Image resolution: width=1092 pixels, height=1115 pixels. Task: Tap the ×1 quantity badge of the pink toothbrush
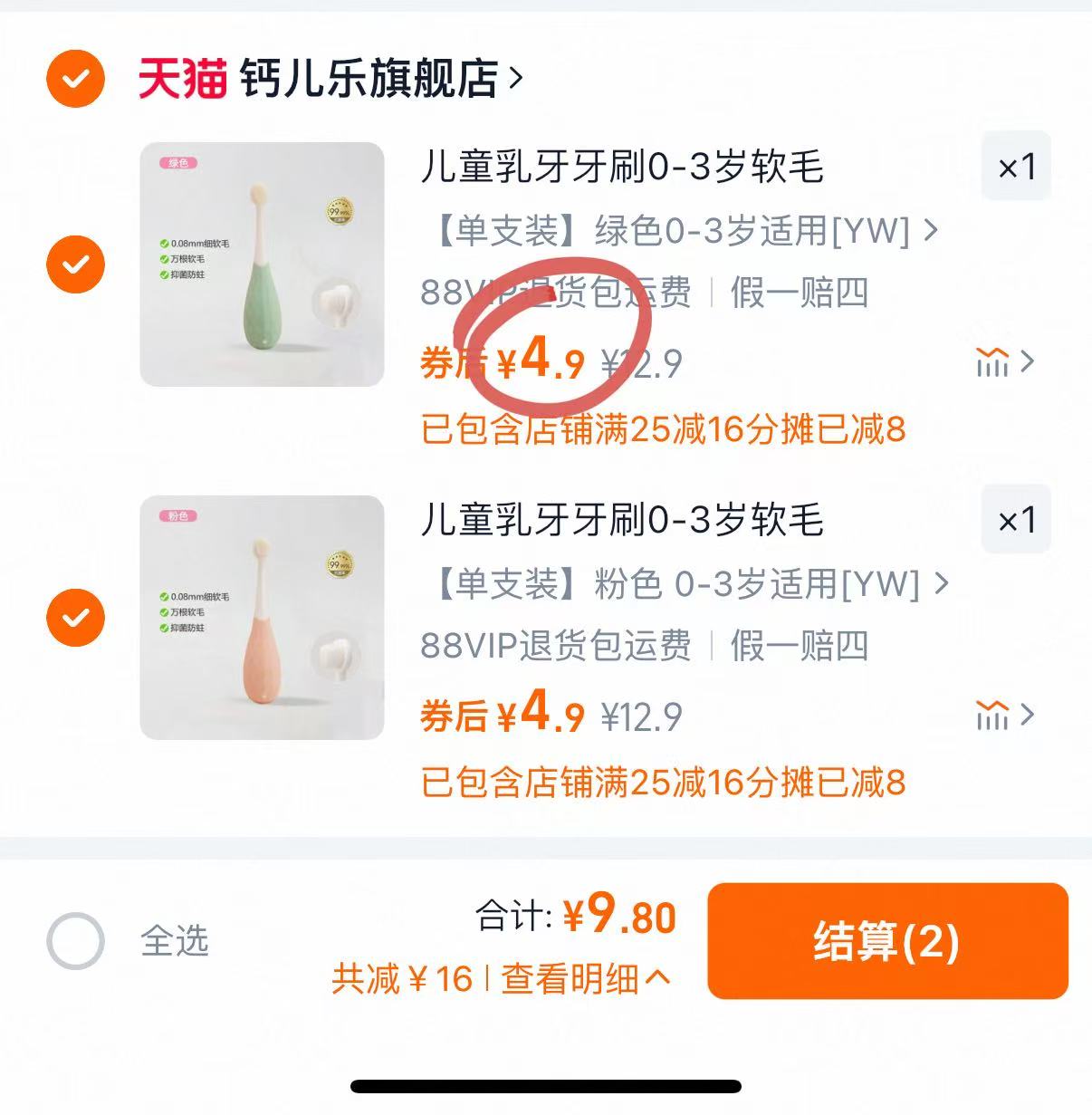[1016, 520]
